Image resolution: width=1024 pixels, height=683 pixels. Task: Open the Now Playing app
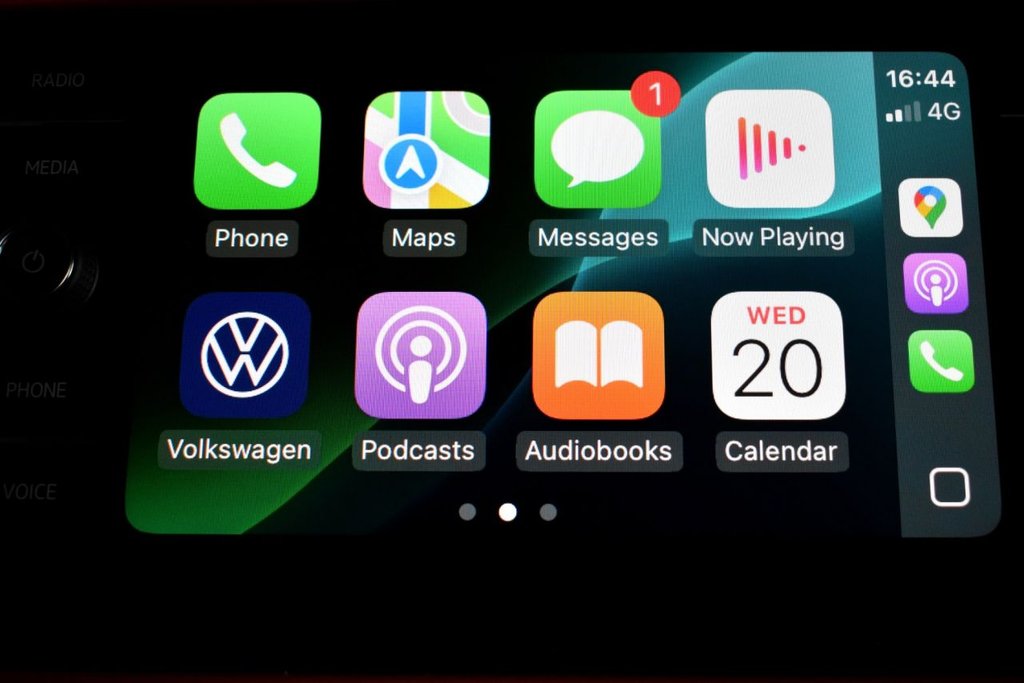coord(769,150)
